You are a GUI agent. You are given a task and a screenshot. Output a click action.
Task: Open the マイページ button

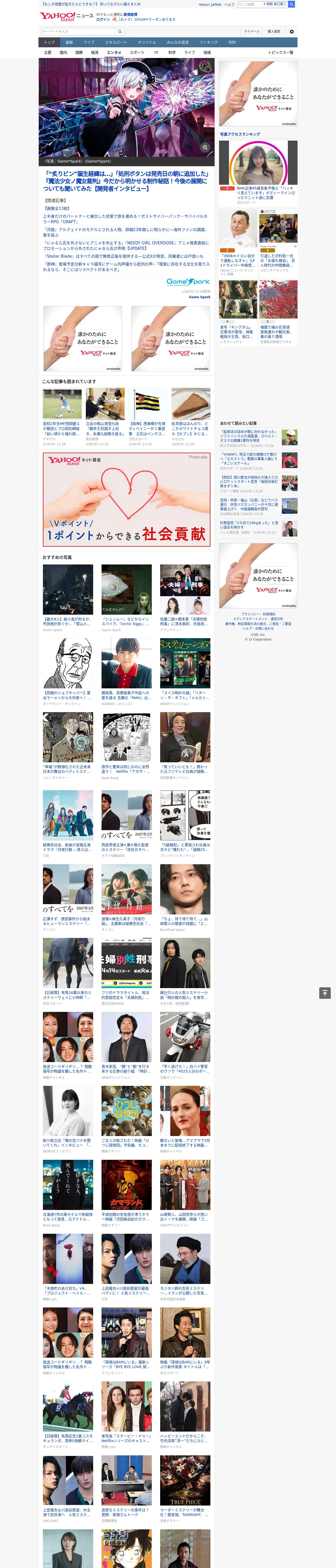point(252,31)
